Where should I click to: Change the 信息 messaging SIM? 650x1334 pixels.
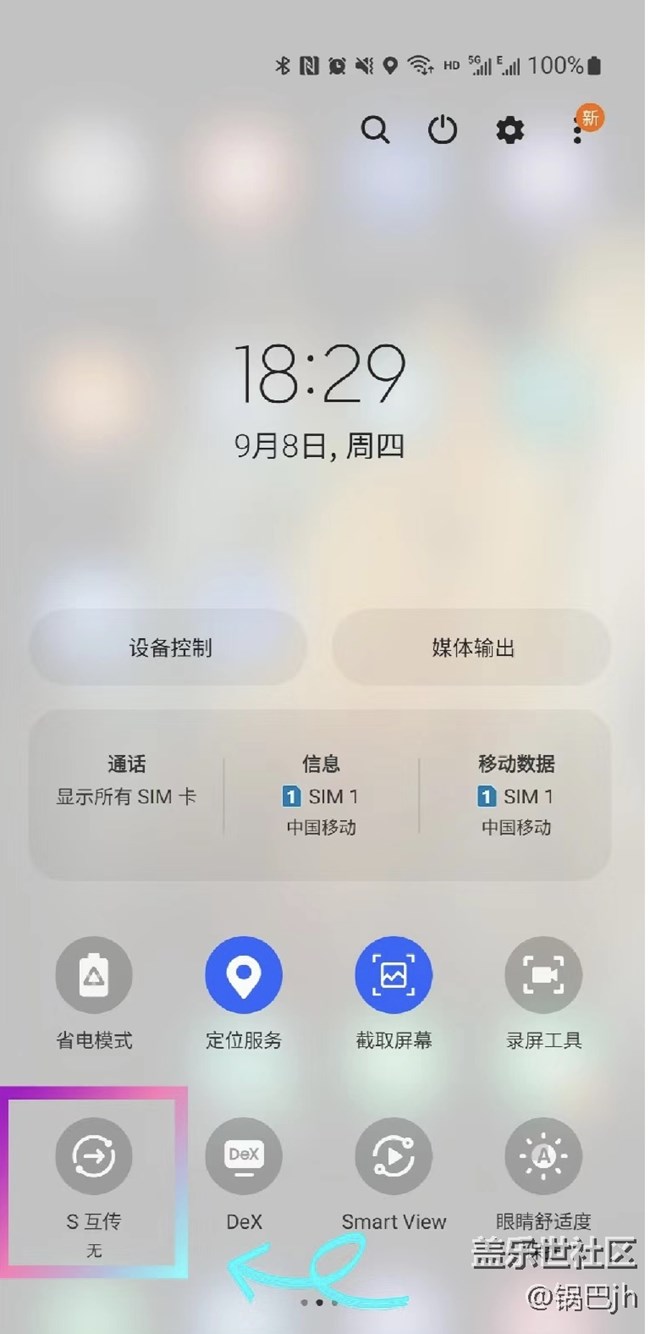pyautogui.click(x=321, y=794)
